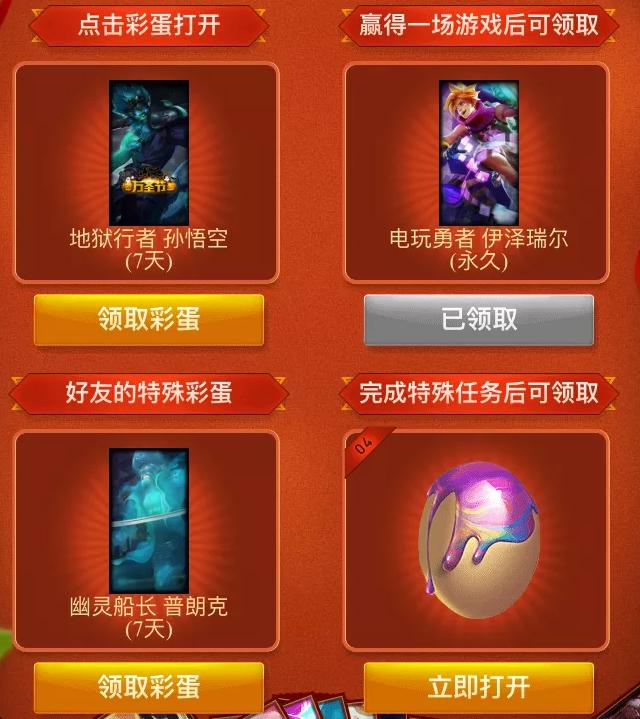Tap 立即打开 to open the special egg
The width and height of the screenshot is (640, 719).
coord(478,688)
